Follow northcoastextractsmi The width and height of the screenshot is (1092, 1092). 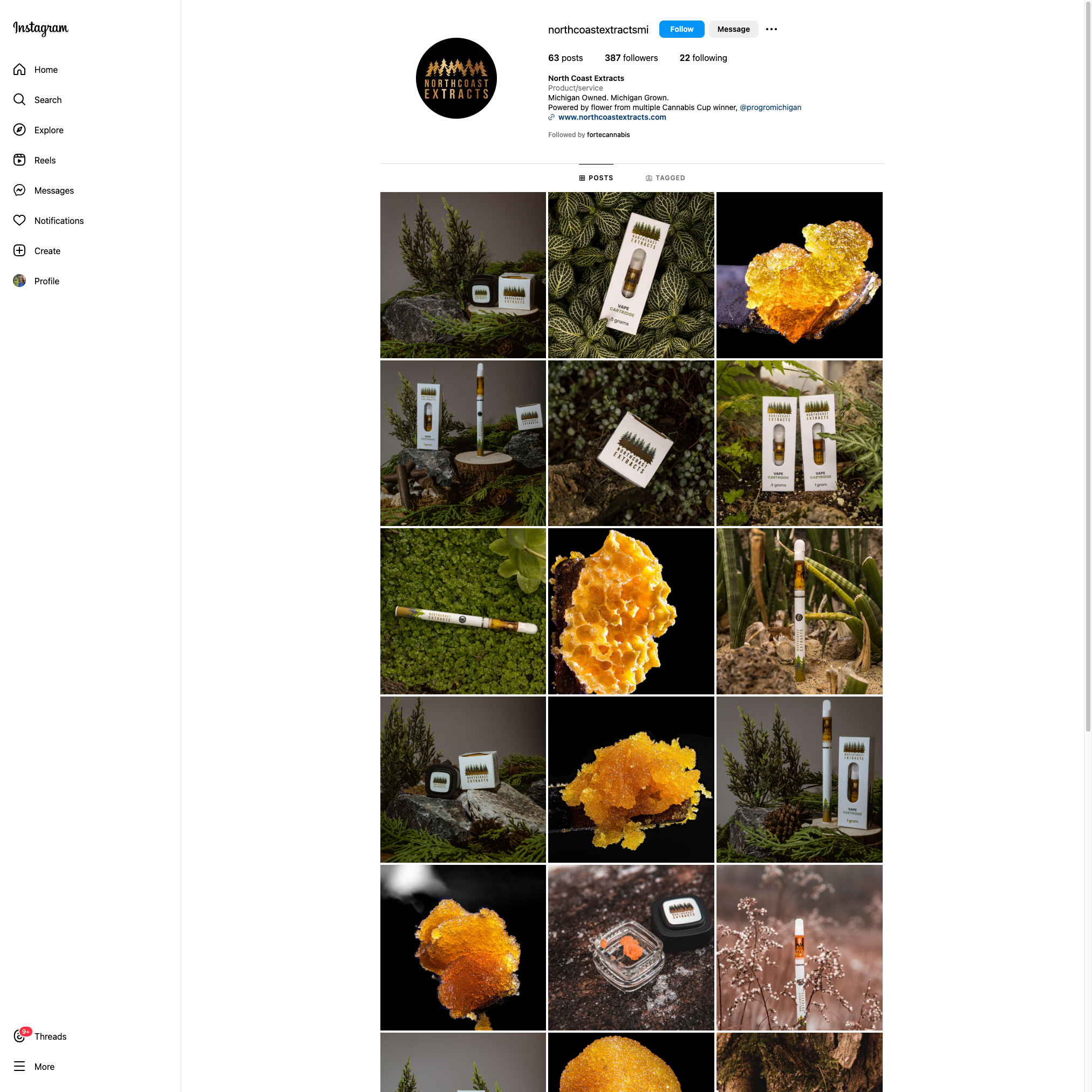point(681,29)
